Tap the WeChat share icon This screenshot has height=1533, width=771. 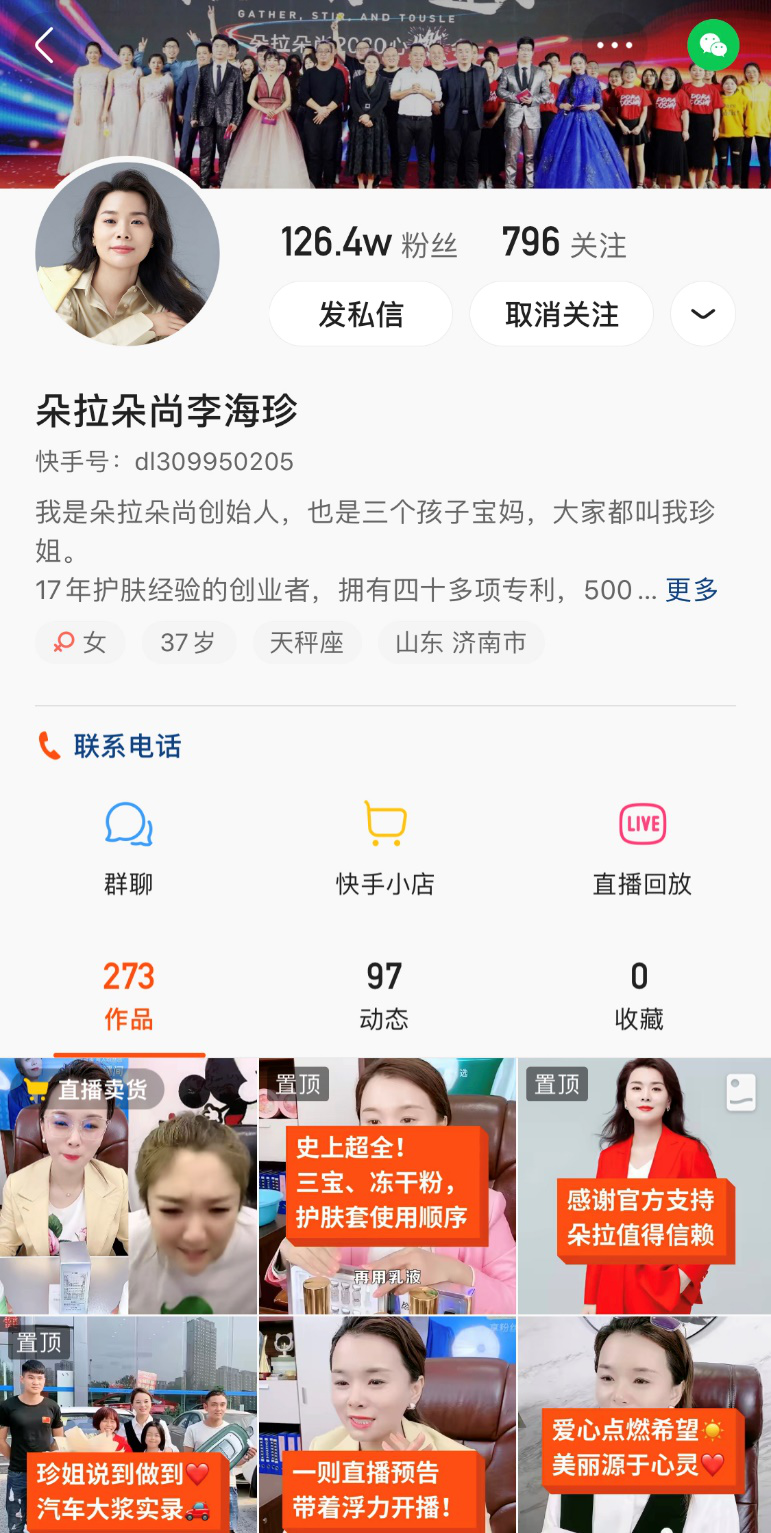click(713, 45)
